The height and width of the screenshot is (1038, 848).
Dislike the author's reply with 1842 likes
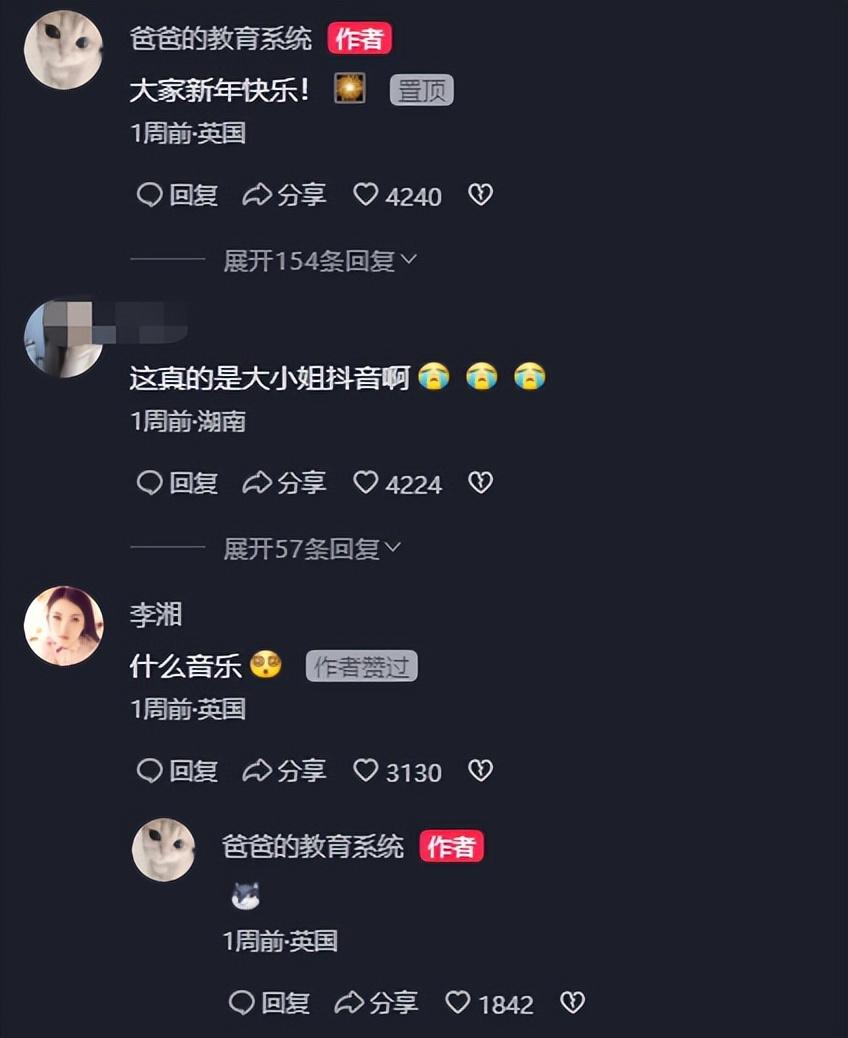572,1003
